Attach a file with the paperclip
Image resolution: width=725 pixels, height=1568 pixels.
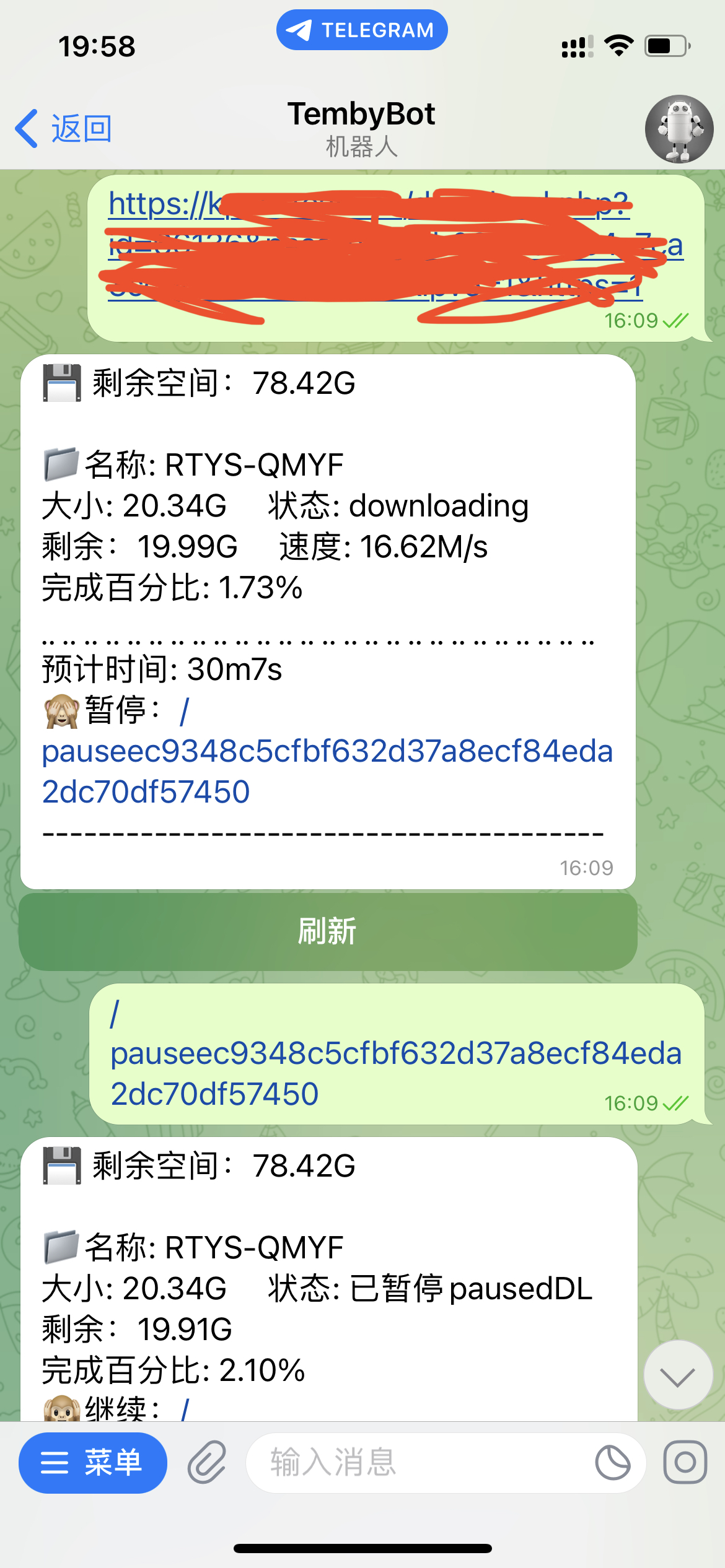207,1463
